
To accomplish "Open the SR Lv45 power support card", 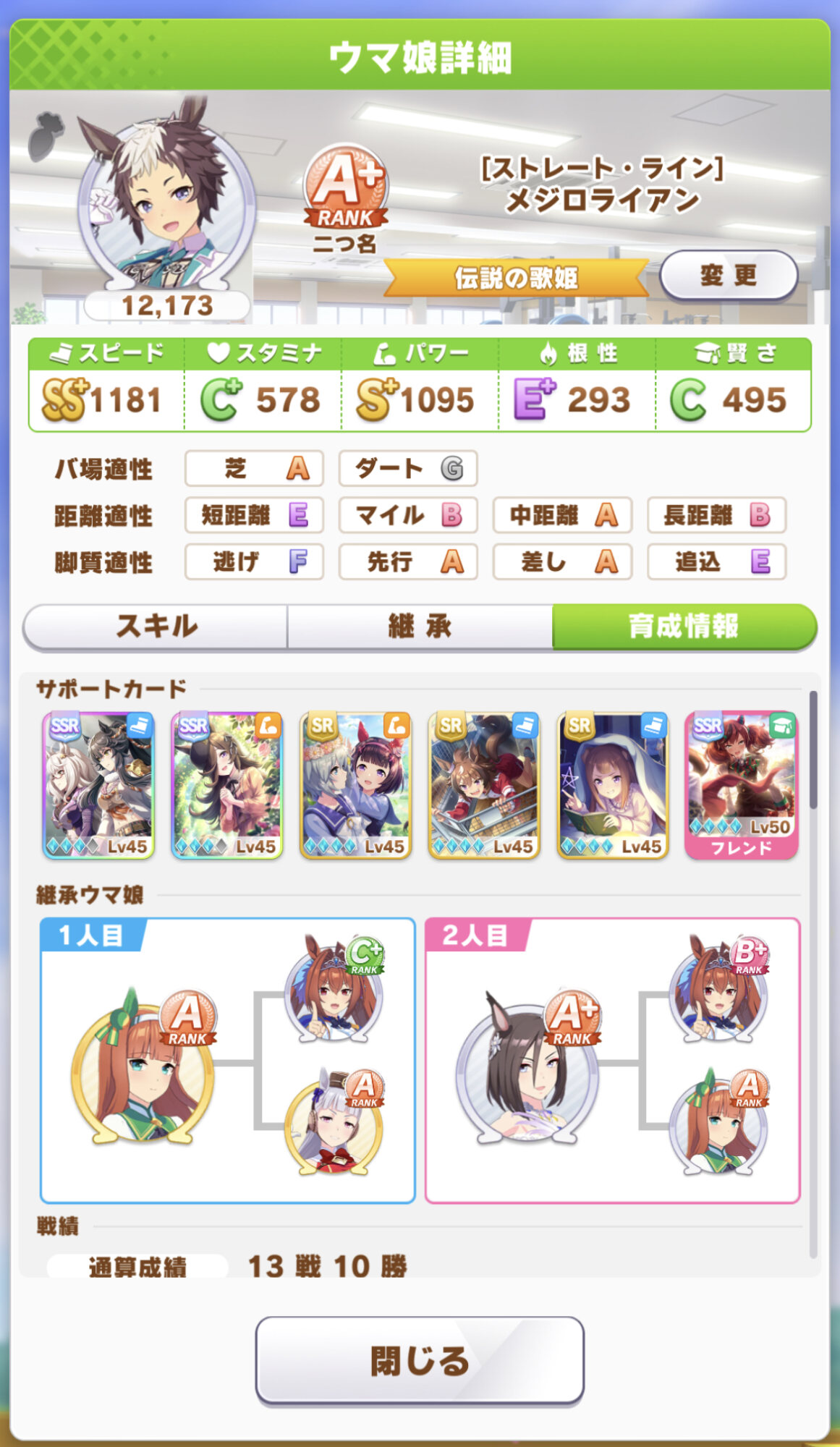I will (355, 786).
